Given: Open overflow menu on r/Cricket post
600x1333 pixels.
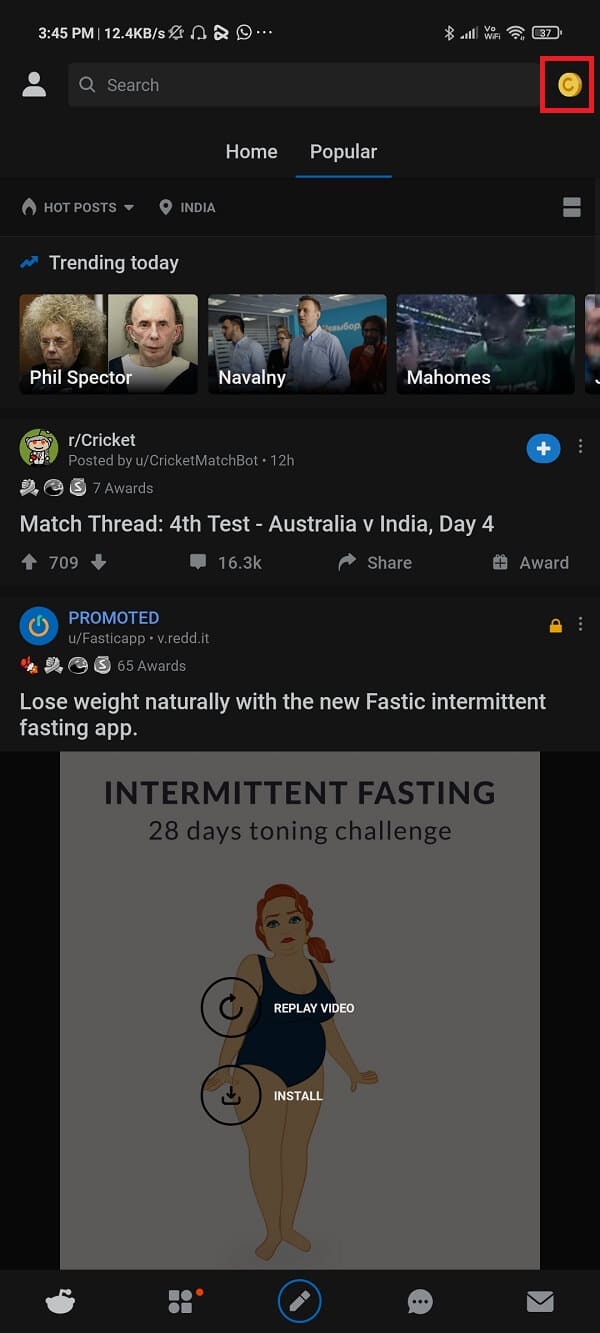Looking at the screenshot, I should click(x=581, y=446).
